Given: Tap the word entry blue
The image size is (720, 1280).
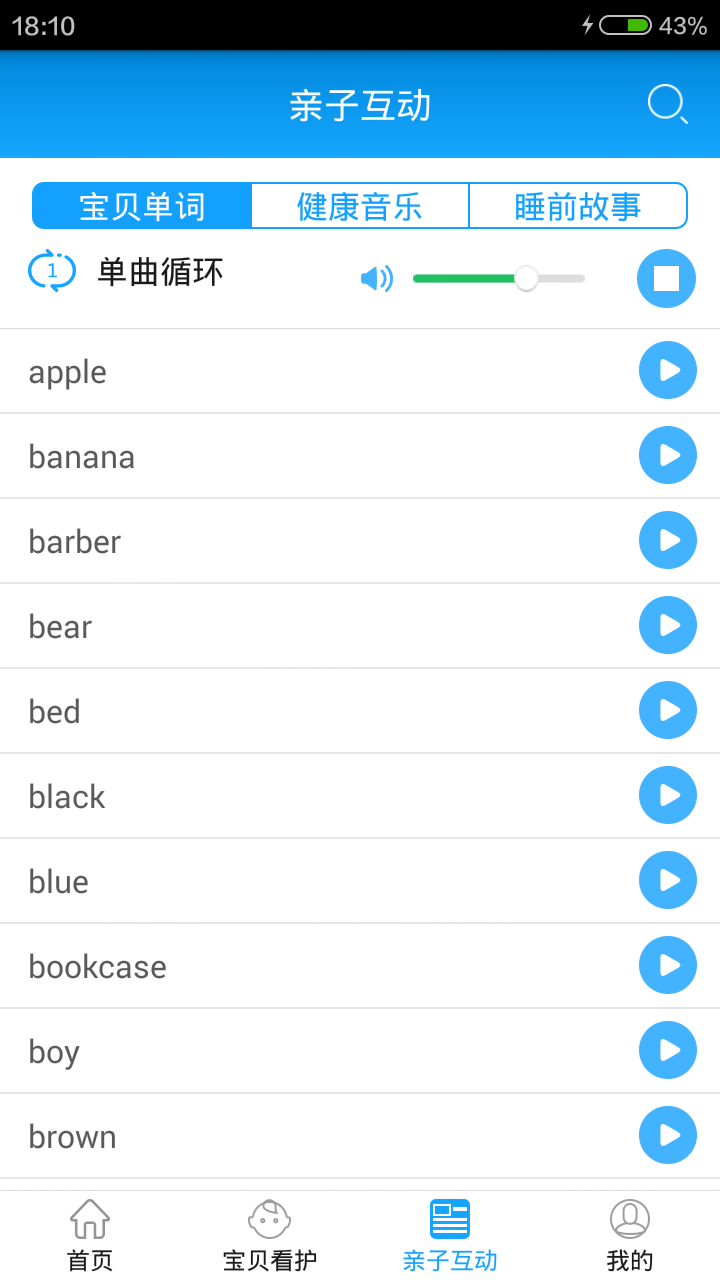Looking at the screenshot, I should (x=57, y=880).
